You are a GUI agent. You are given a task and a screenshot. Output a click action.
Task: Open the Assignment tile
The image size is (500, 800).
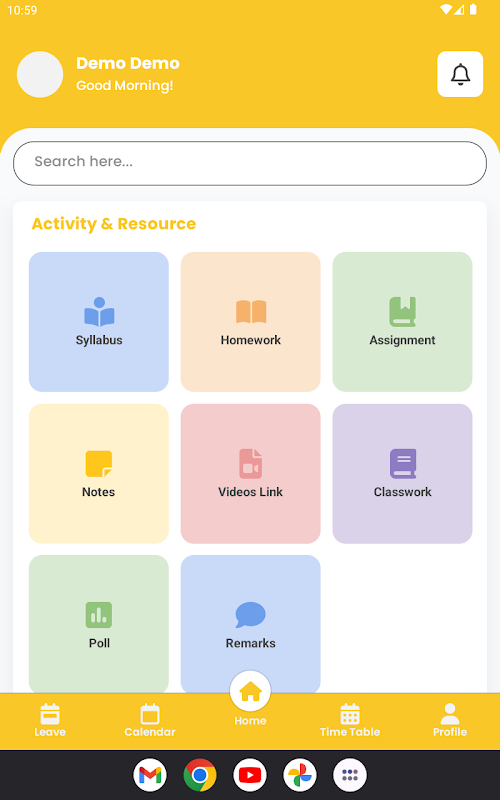402,322
